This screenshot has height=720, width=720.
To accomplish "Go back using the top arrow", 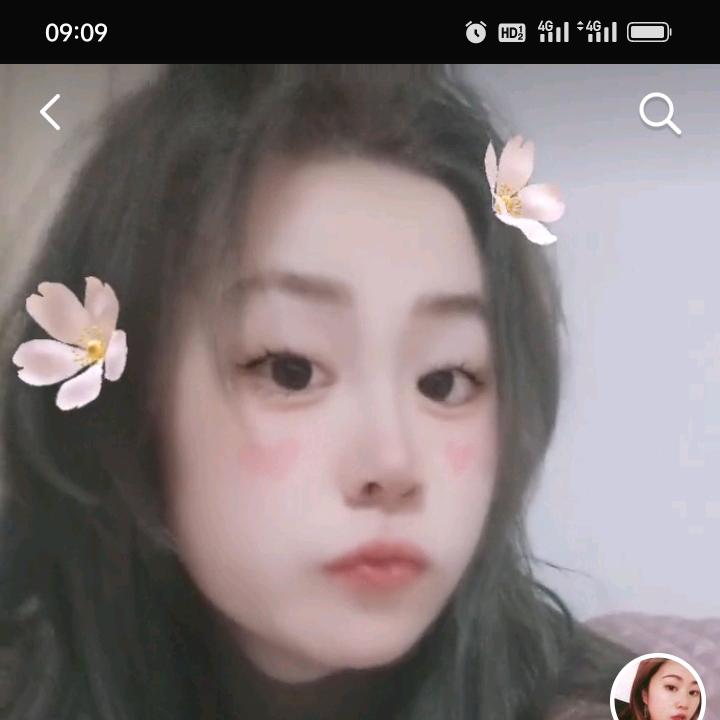I will point(50,112).
